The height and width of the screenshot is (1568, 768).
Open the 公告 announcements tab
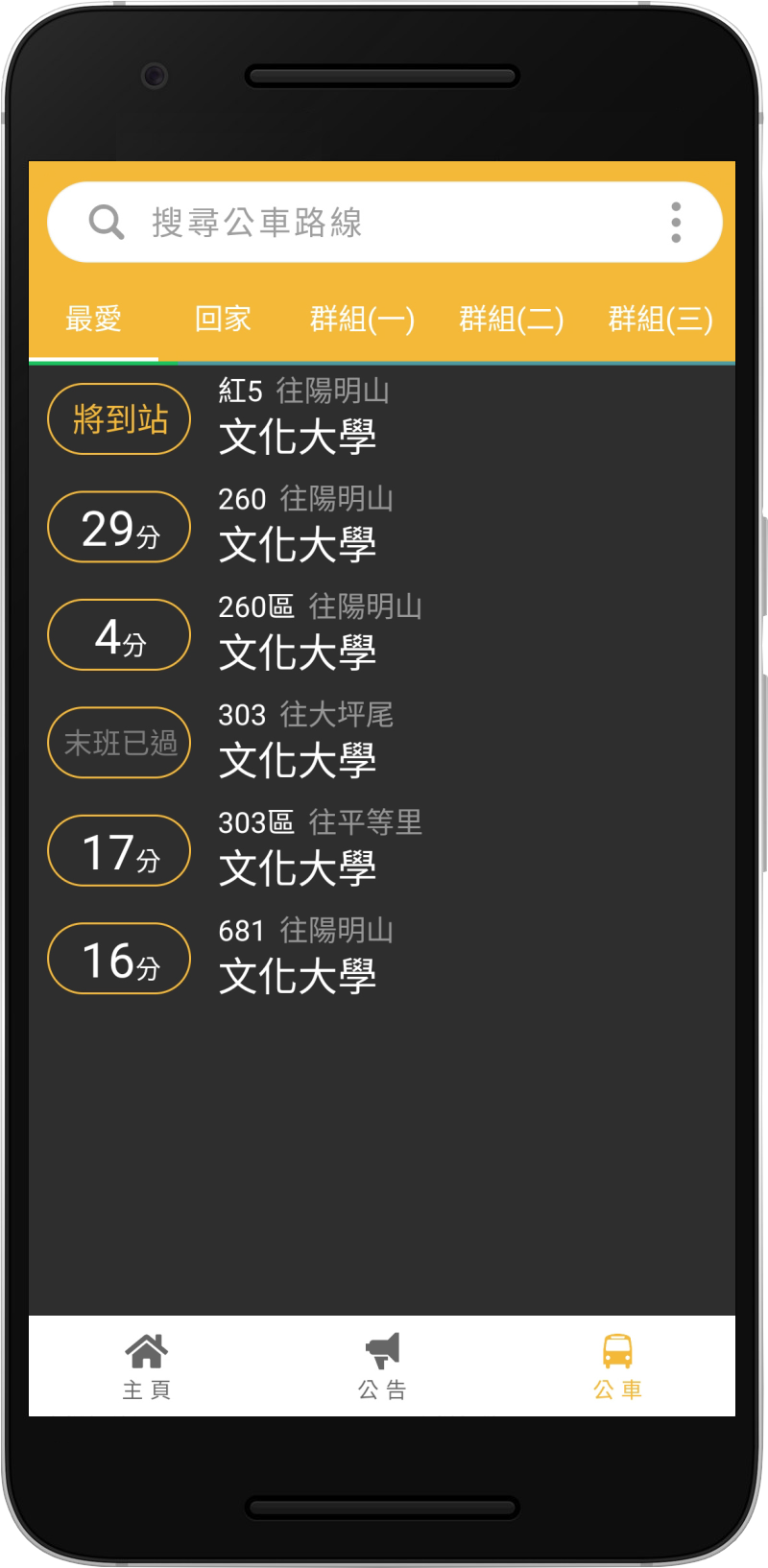[382, 1366]
